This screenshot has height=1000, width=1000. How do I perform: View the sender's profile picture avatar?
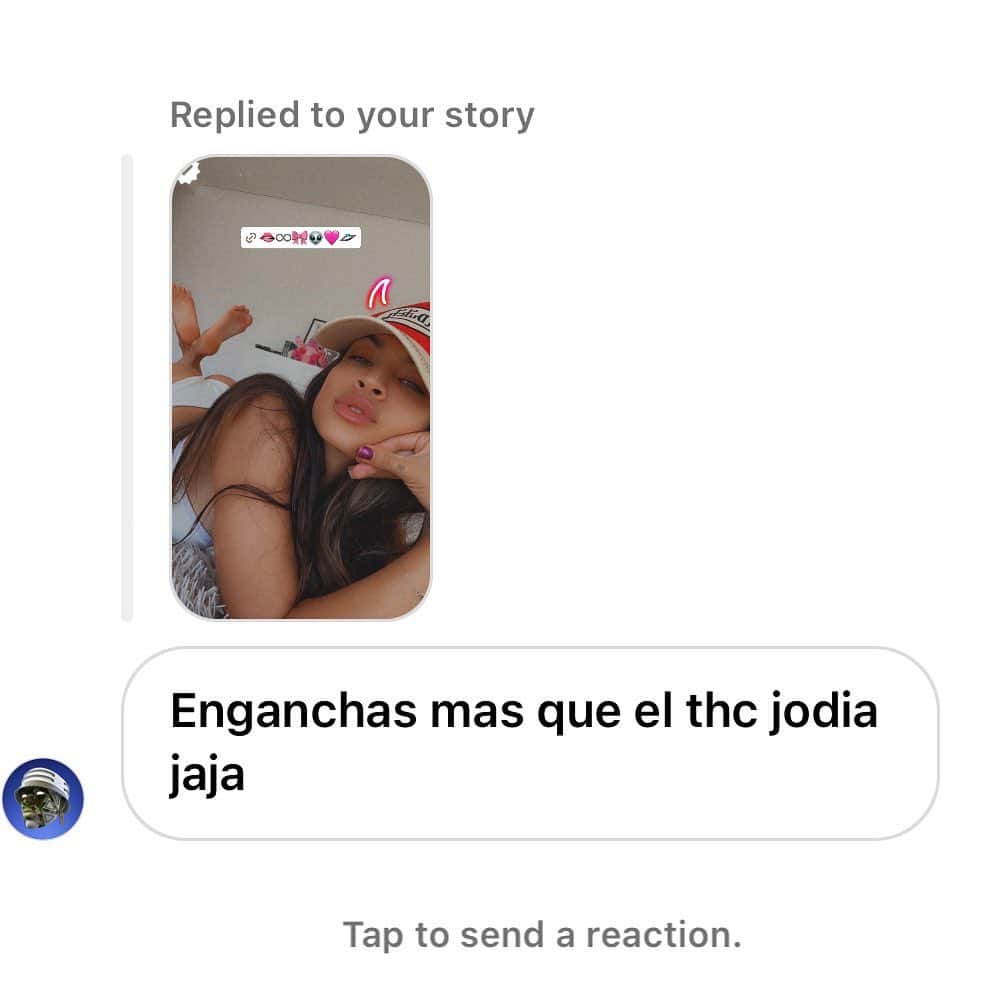(x=43, y=798)
